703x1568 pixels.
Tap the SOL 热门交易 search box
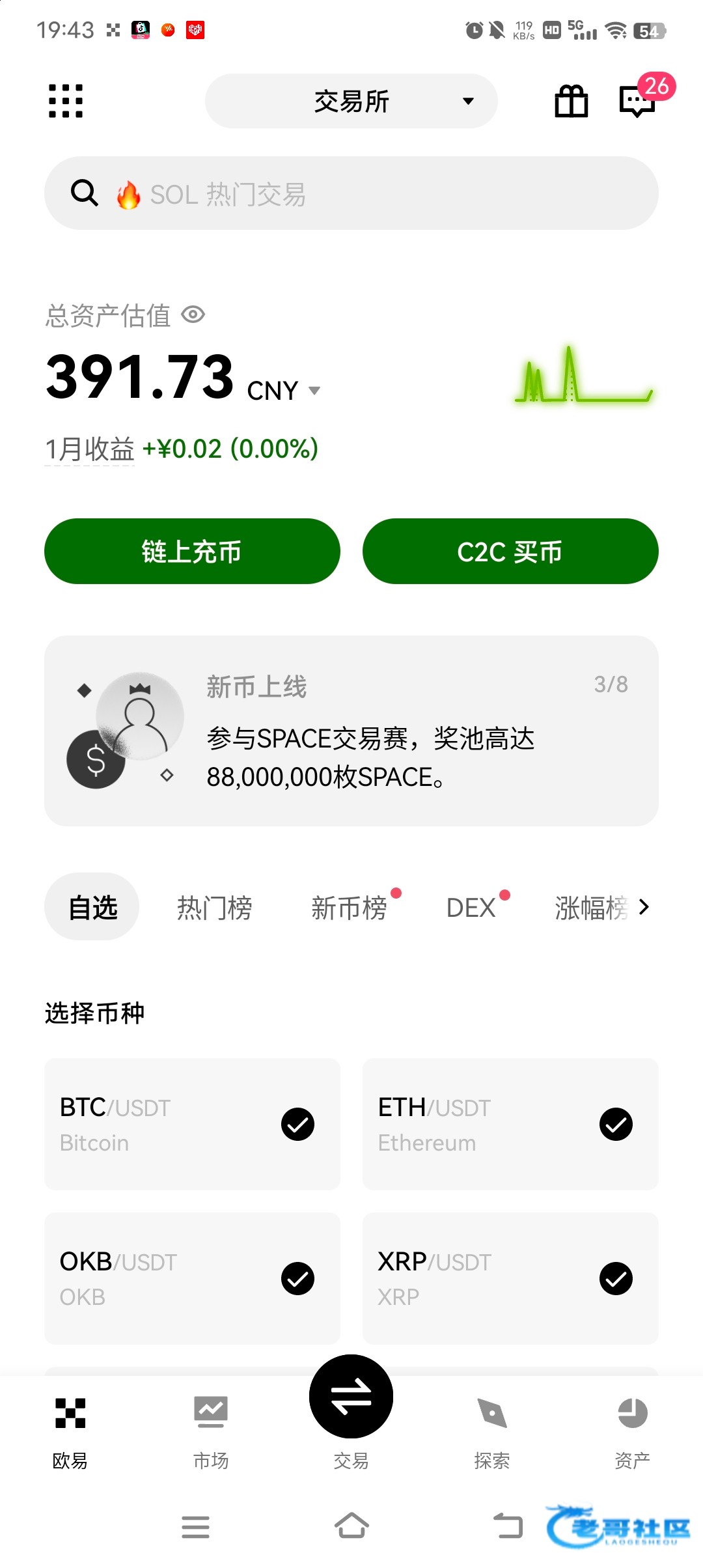pos(351,193)
